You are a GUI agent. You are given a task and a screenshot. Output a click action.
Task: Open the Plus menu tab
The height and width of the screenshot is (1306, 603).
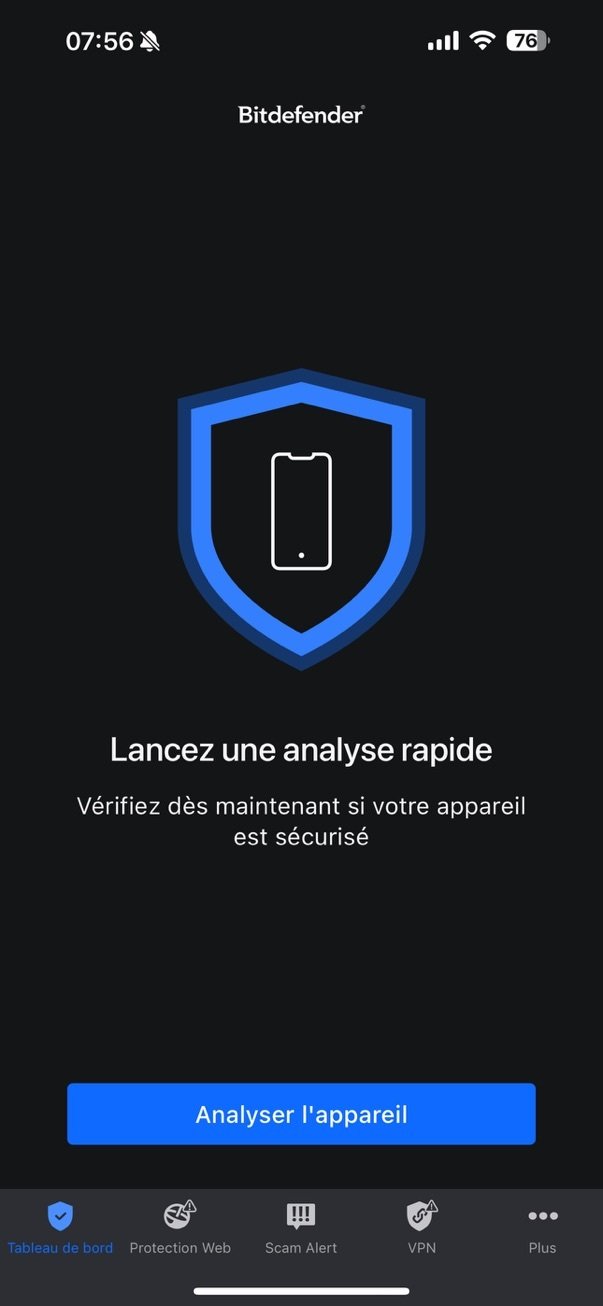[542, 1228]
